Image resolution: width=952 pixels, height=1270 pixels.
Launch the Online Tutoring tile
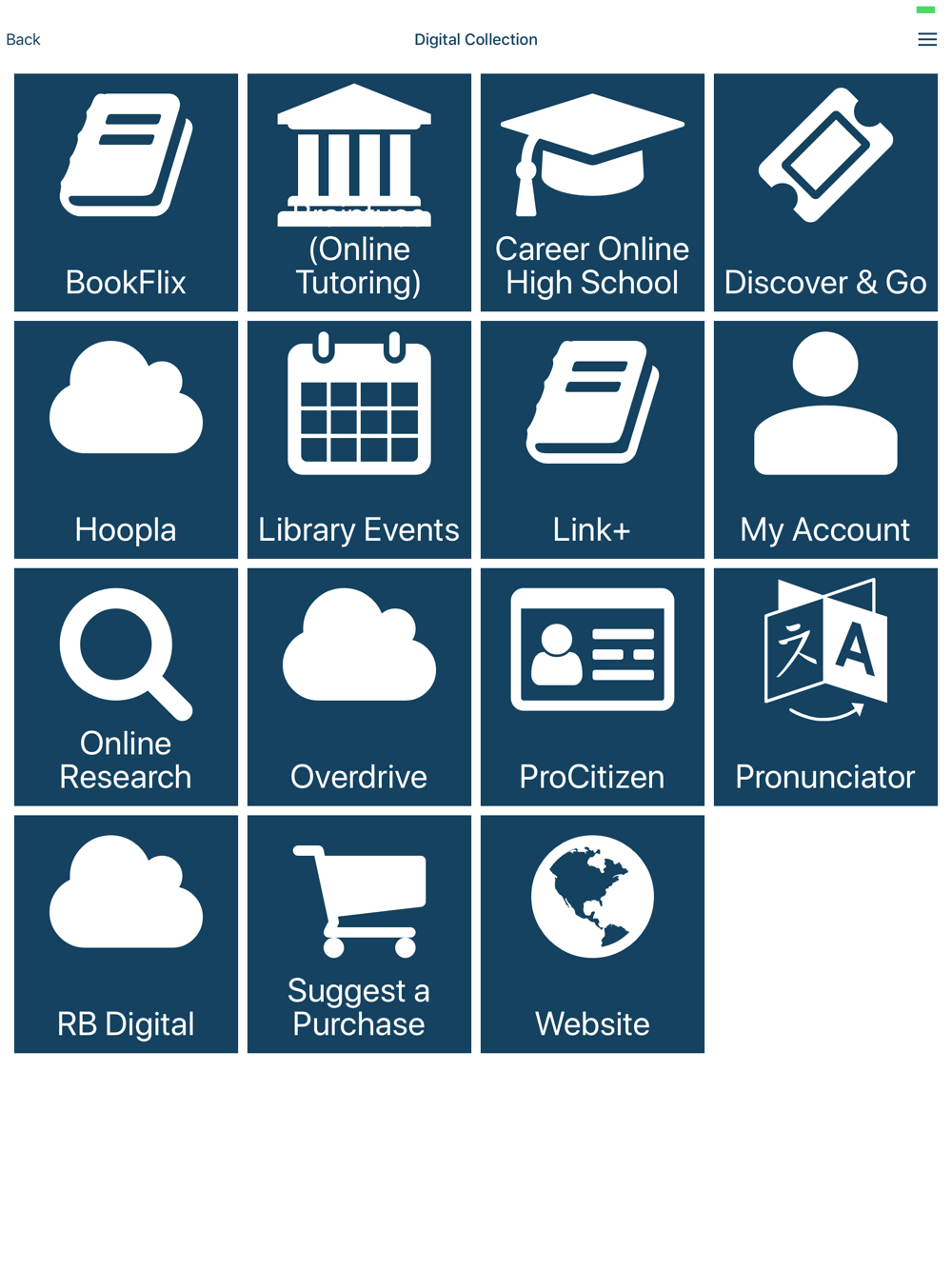359,192
